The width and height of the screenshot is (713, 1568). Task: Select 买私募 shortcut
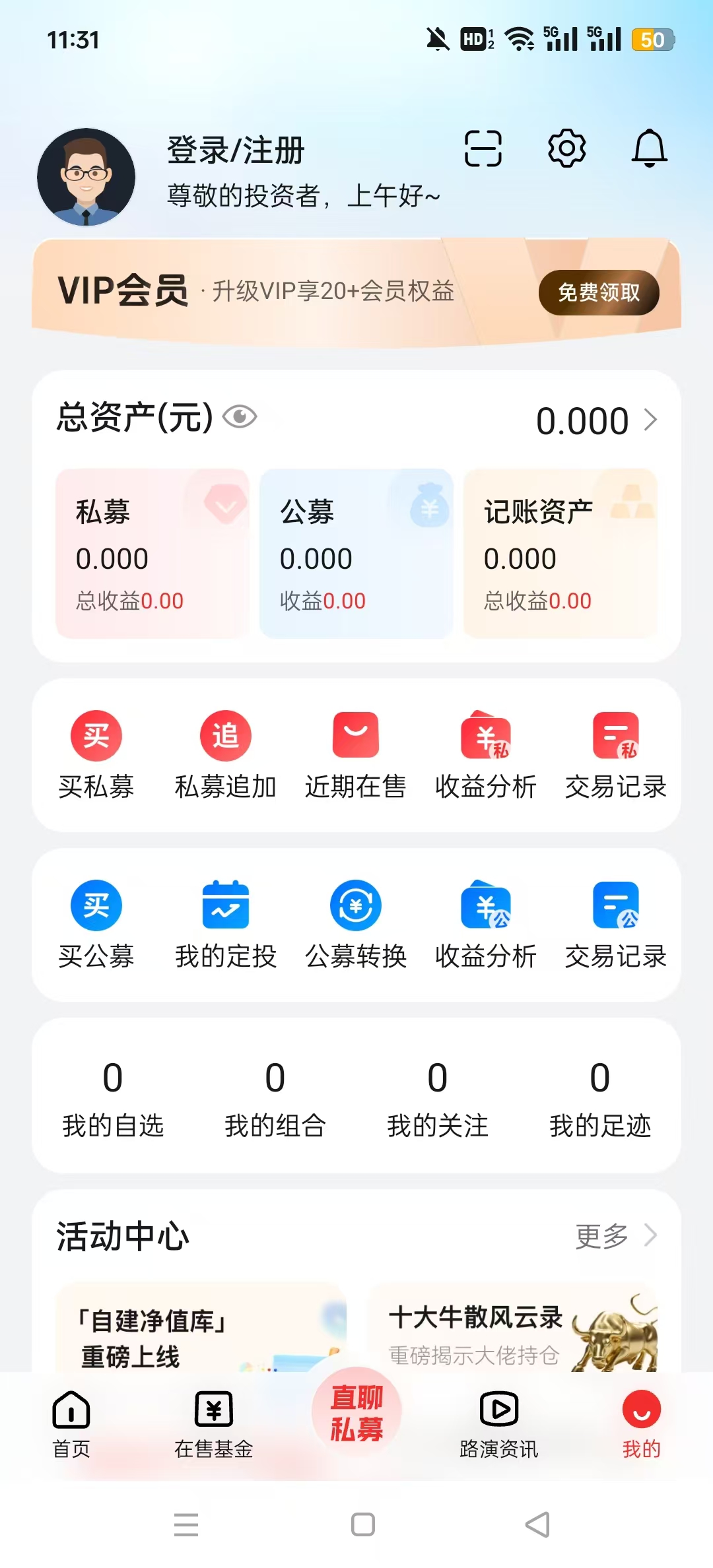pyautogui.click(x=96, y=755)
